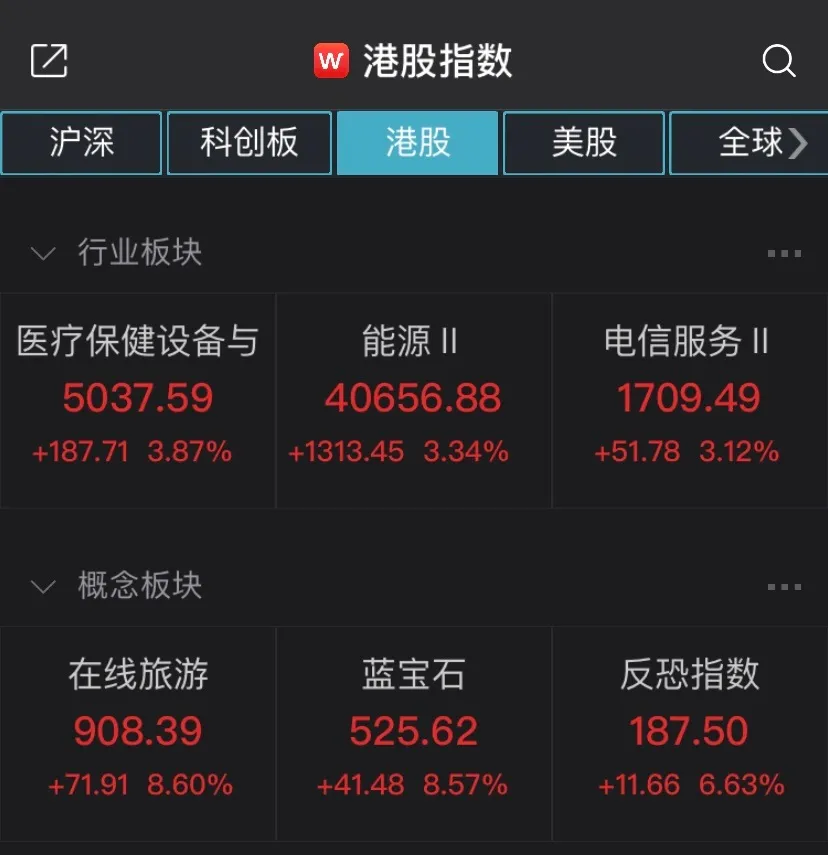
Task: Open the 蓝宝石 index card
Action: pyautogui.click(x=413, y=732)
